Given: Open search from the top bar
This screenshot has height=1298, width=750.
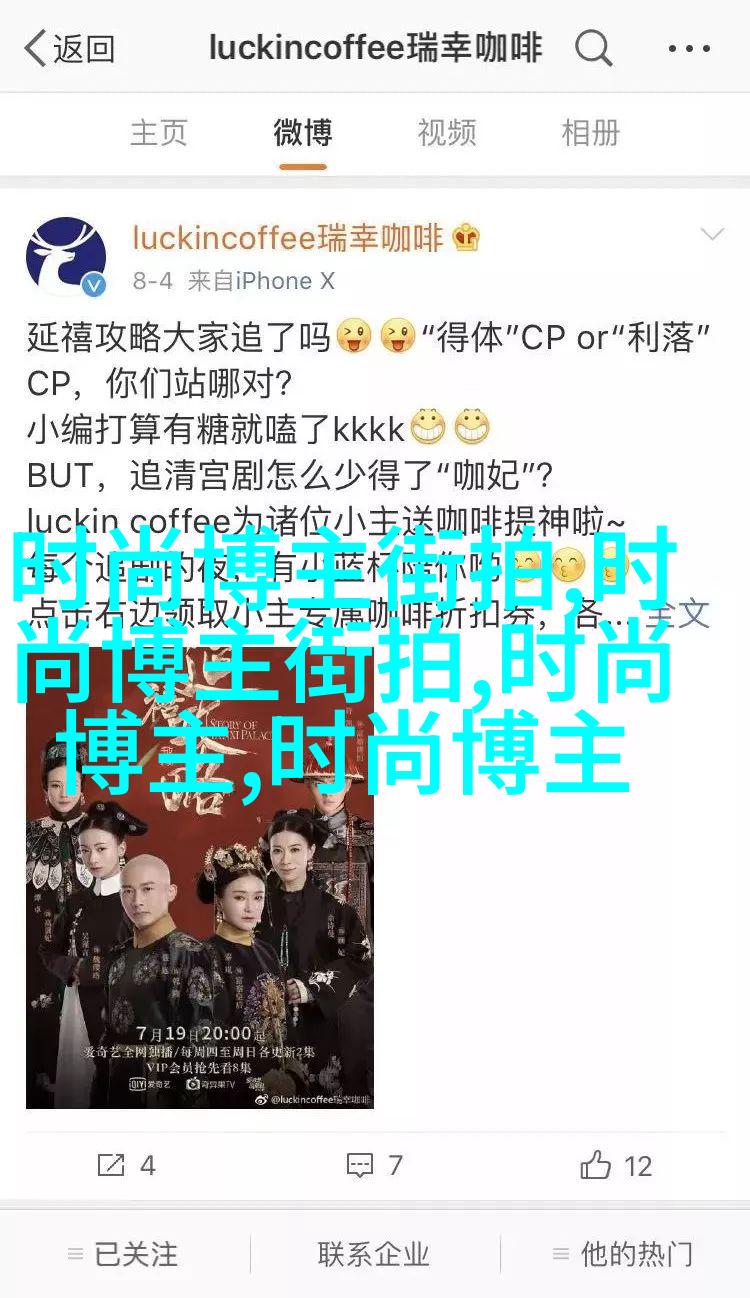Looking at the screenshot, I should tap(593, 48).
